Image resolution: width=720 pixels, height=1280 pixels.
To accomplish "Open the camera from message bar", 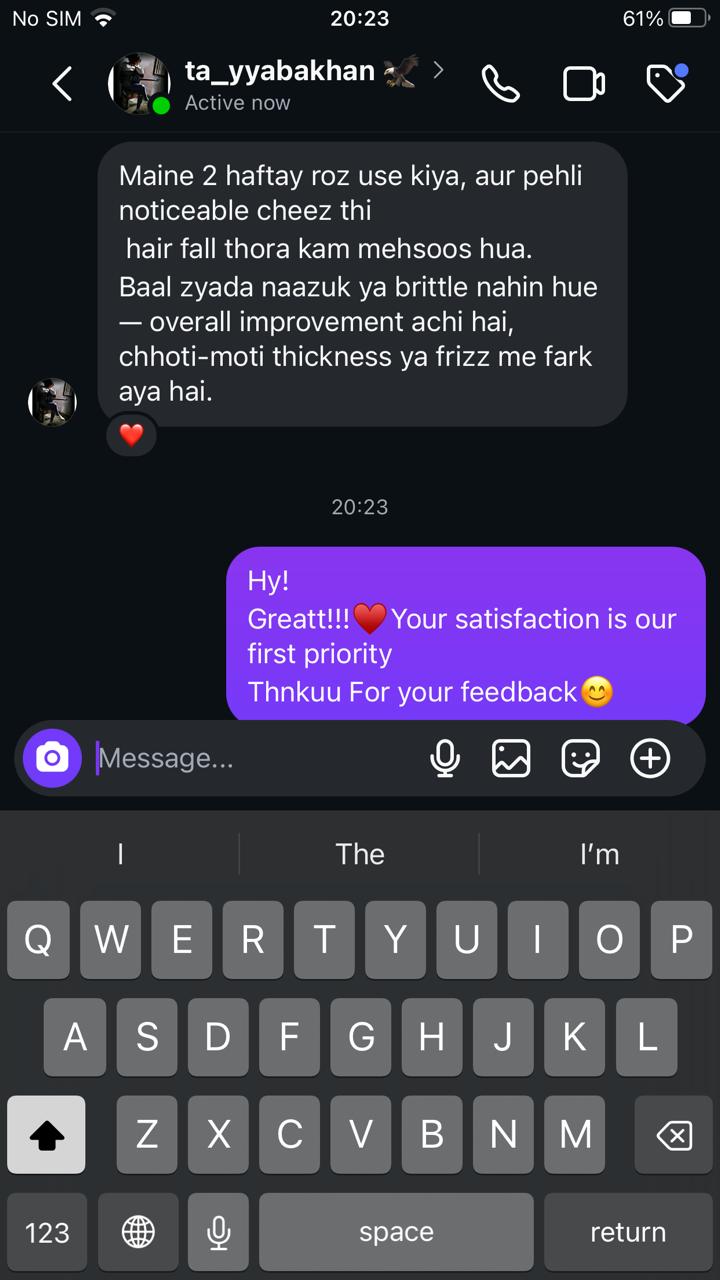I will [52, 758].
